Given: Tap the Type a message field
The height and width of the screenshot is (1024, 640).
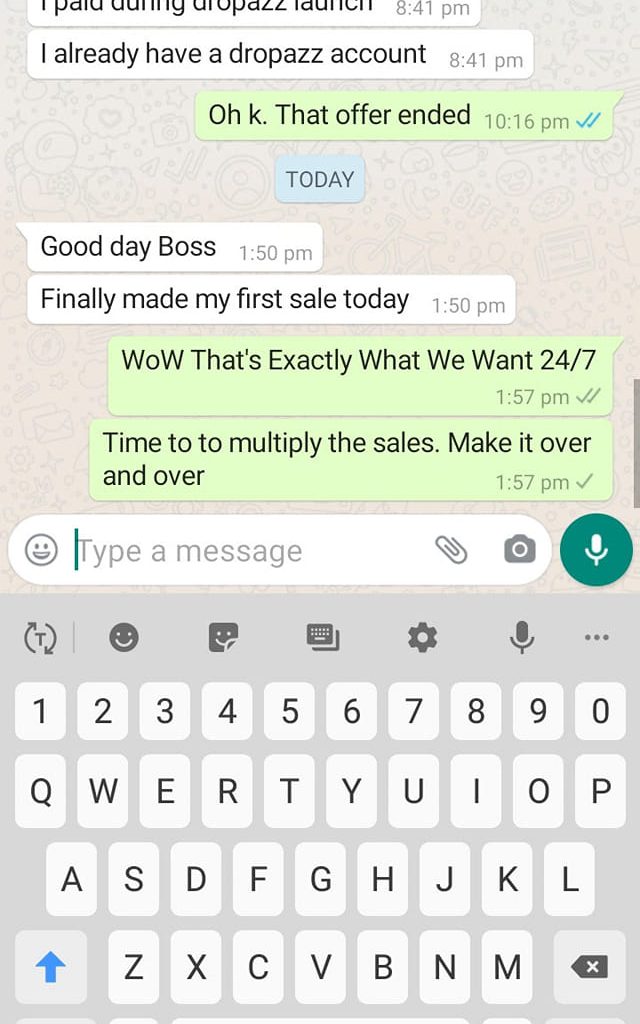Looking at the screenshot, I should pos(240,551).
